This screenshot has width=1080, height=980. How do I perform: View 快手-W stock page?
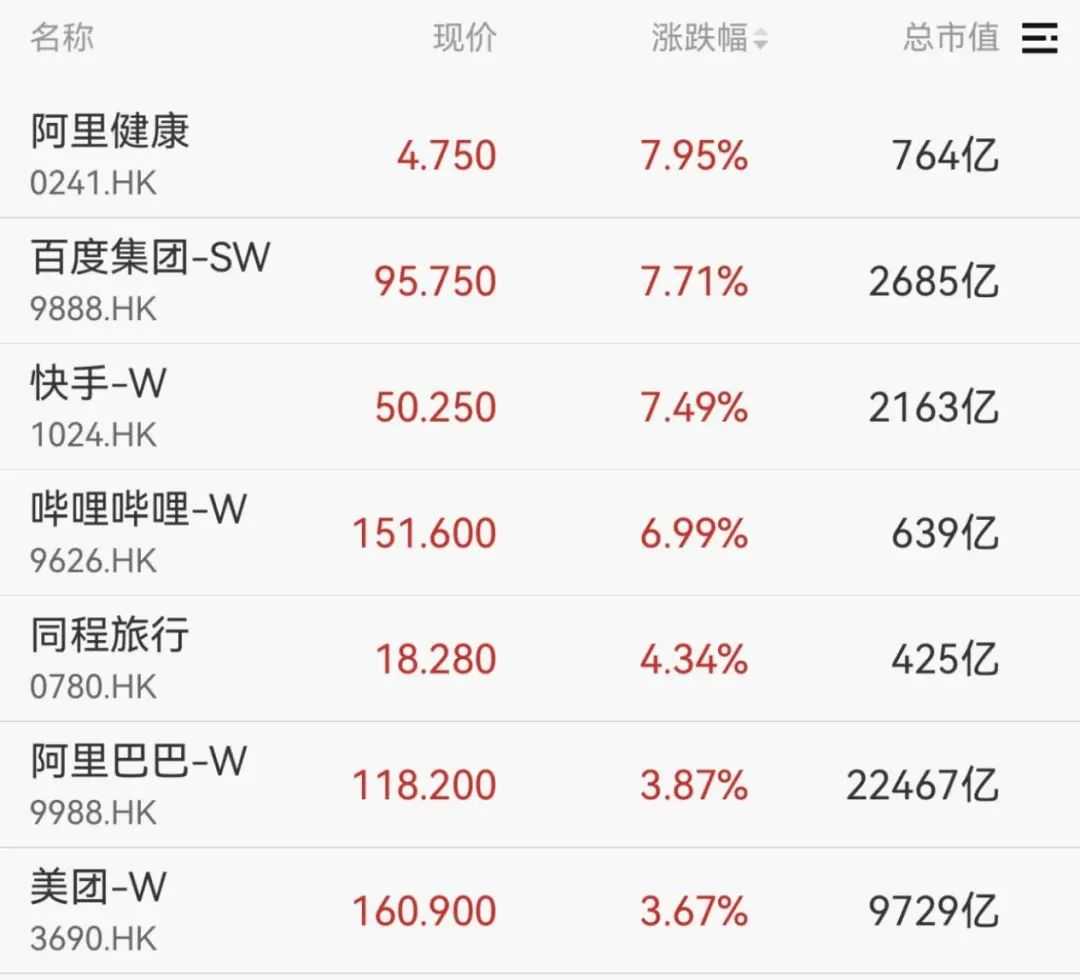[x=98, y=406]
